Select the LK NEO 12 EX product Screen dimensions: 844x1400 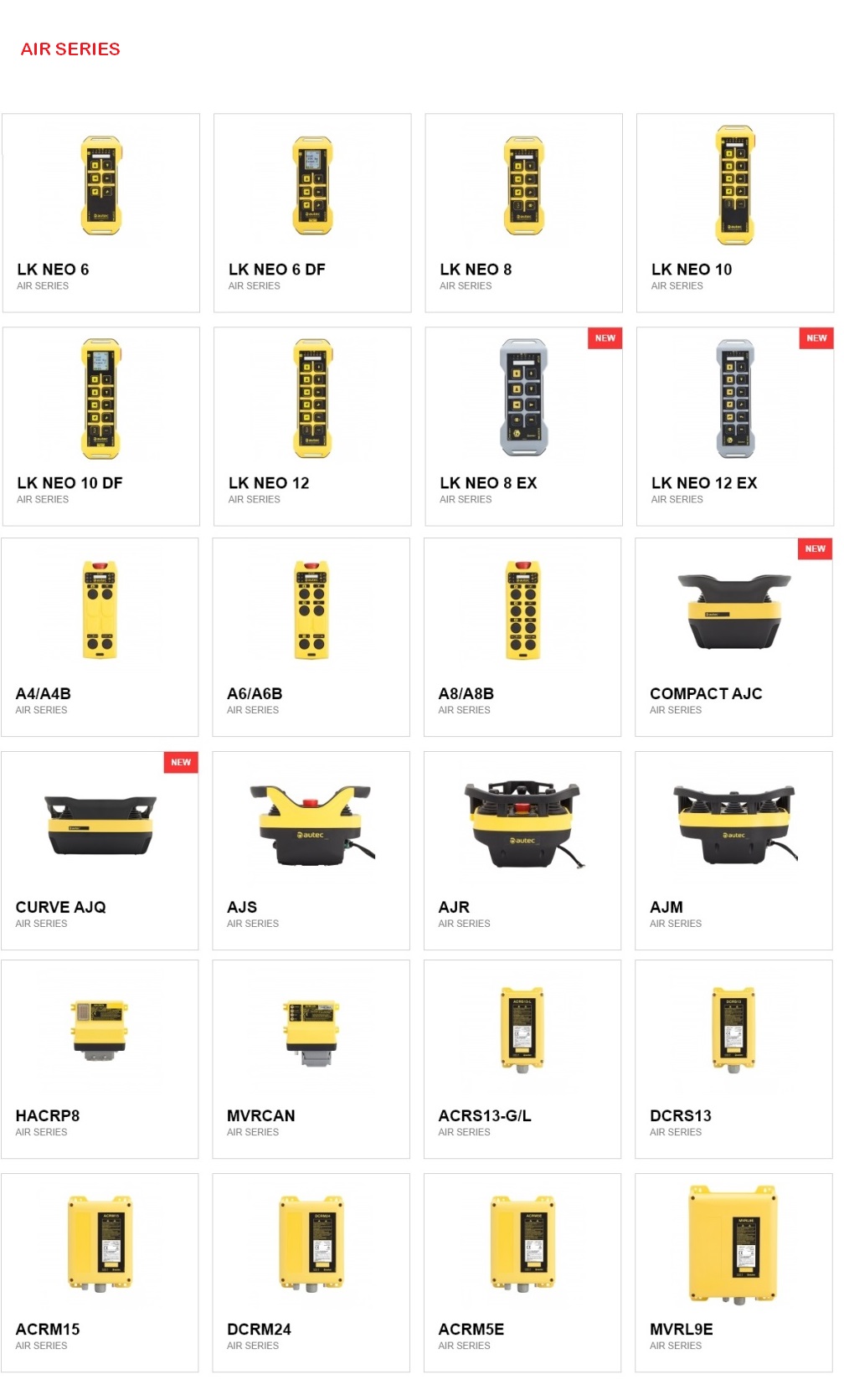pyautogui.click(x=735, y=426)
